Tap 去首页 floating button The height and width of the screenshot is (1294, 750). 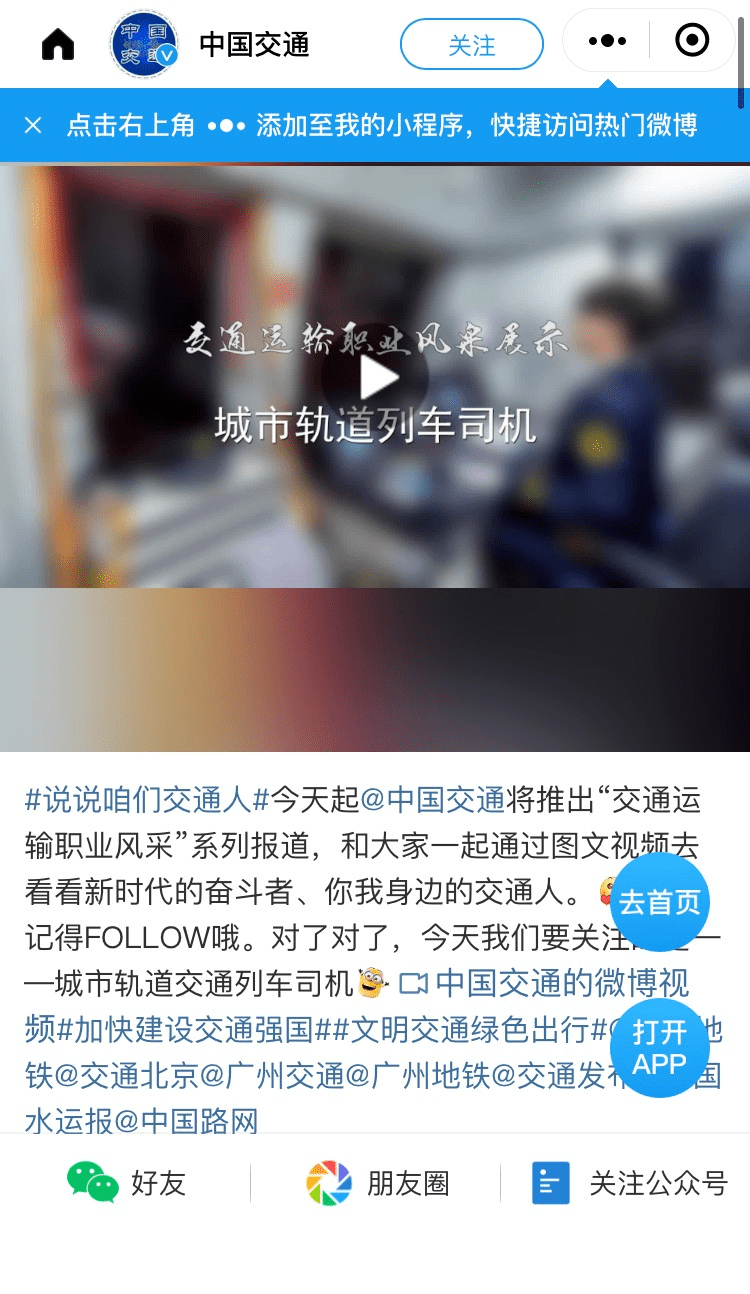(x=660, y=902)
